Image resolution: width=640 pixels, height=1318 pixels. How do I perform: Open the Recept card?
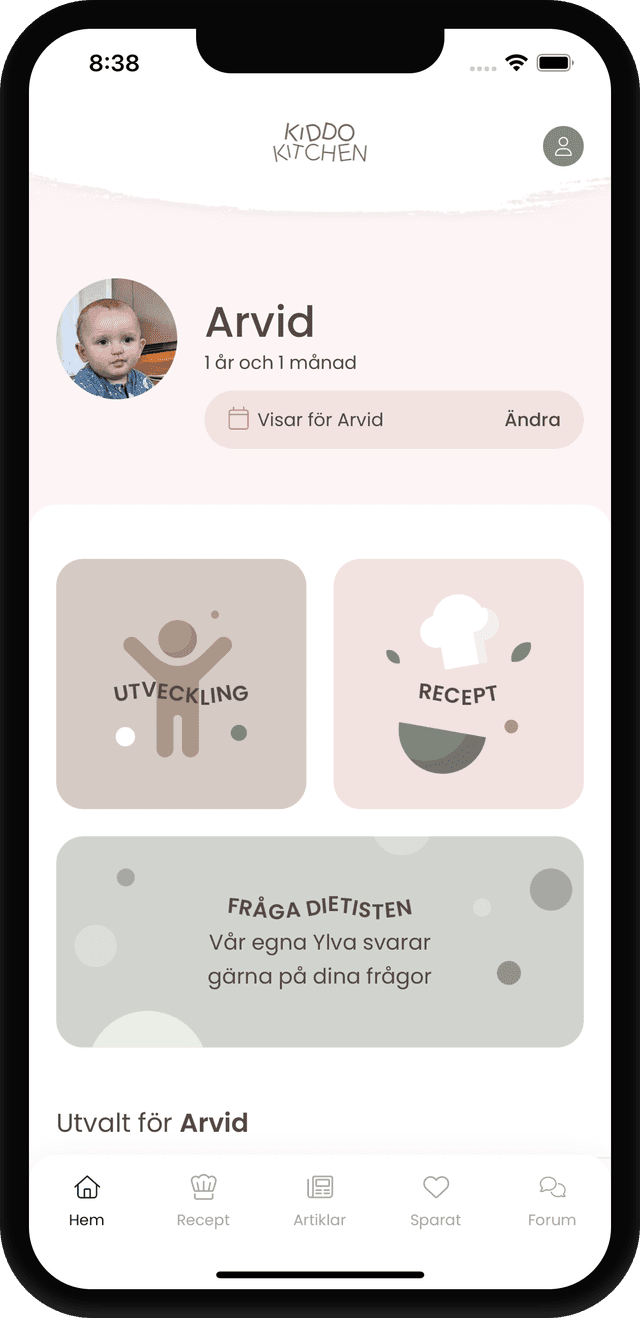click(x=458, y=684)
